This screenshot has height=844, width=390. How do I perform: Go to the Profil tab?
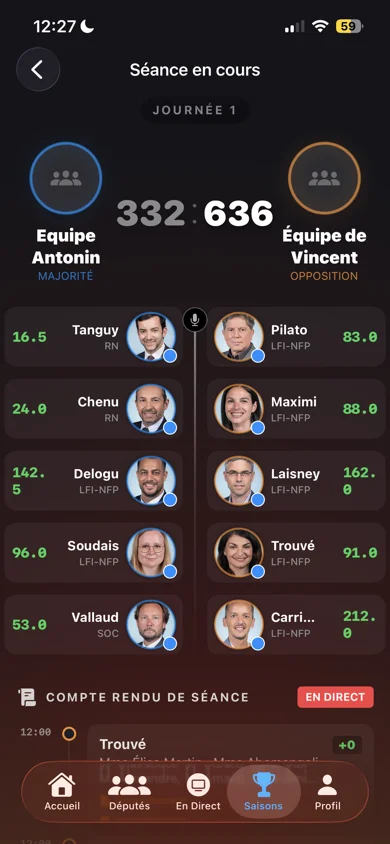pyautogui.click(x=327, y=792)
